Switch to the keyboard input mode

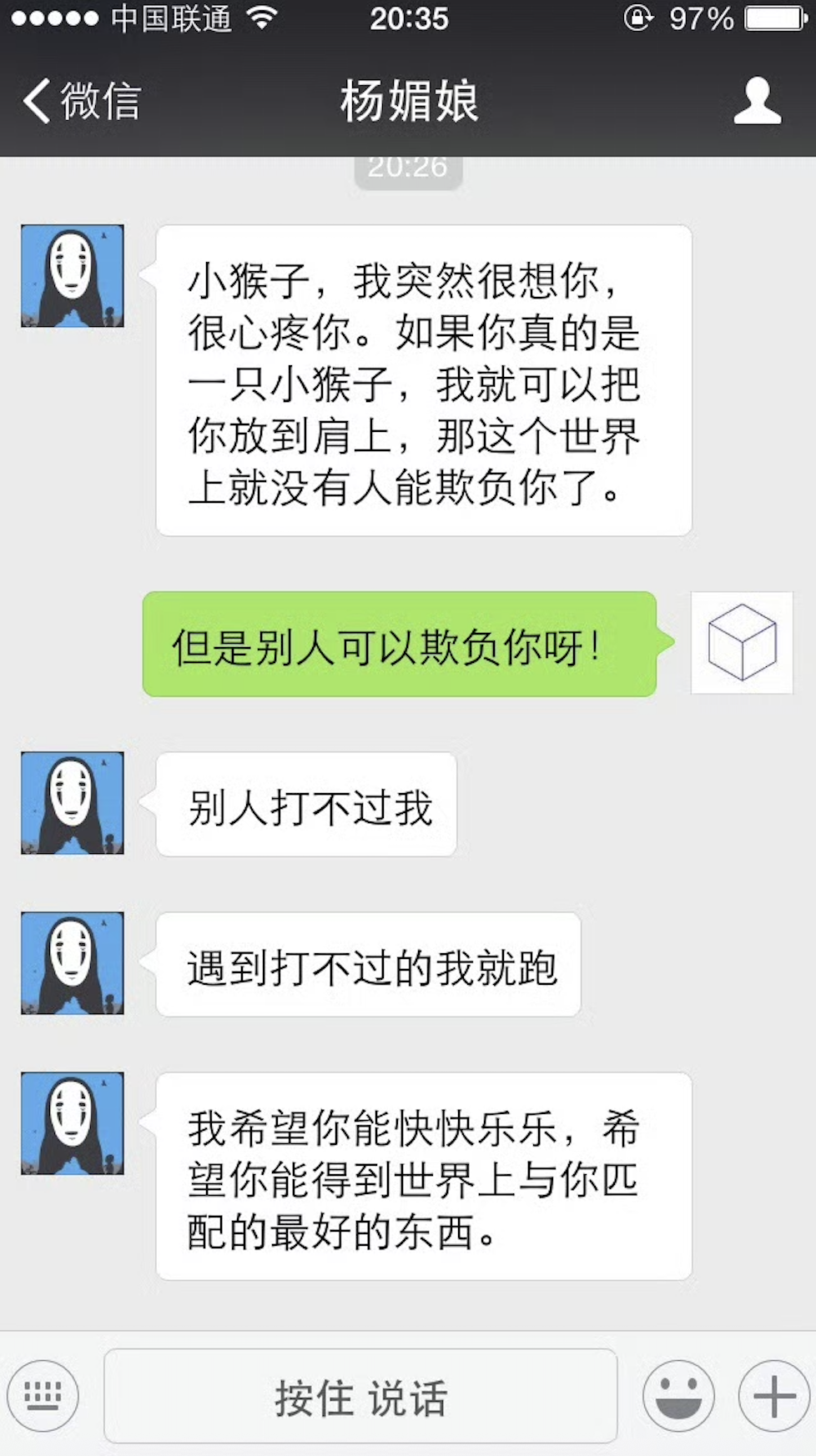[x=43, y=1395]
